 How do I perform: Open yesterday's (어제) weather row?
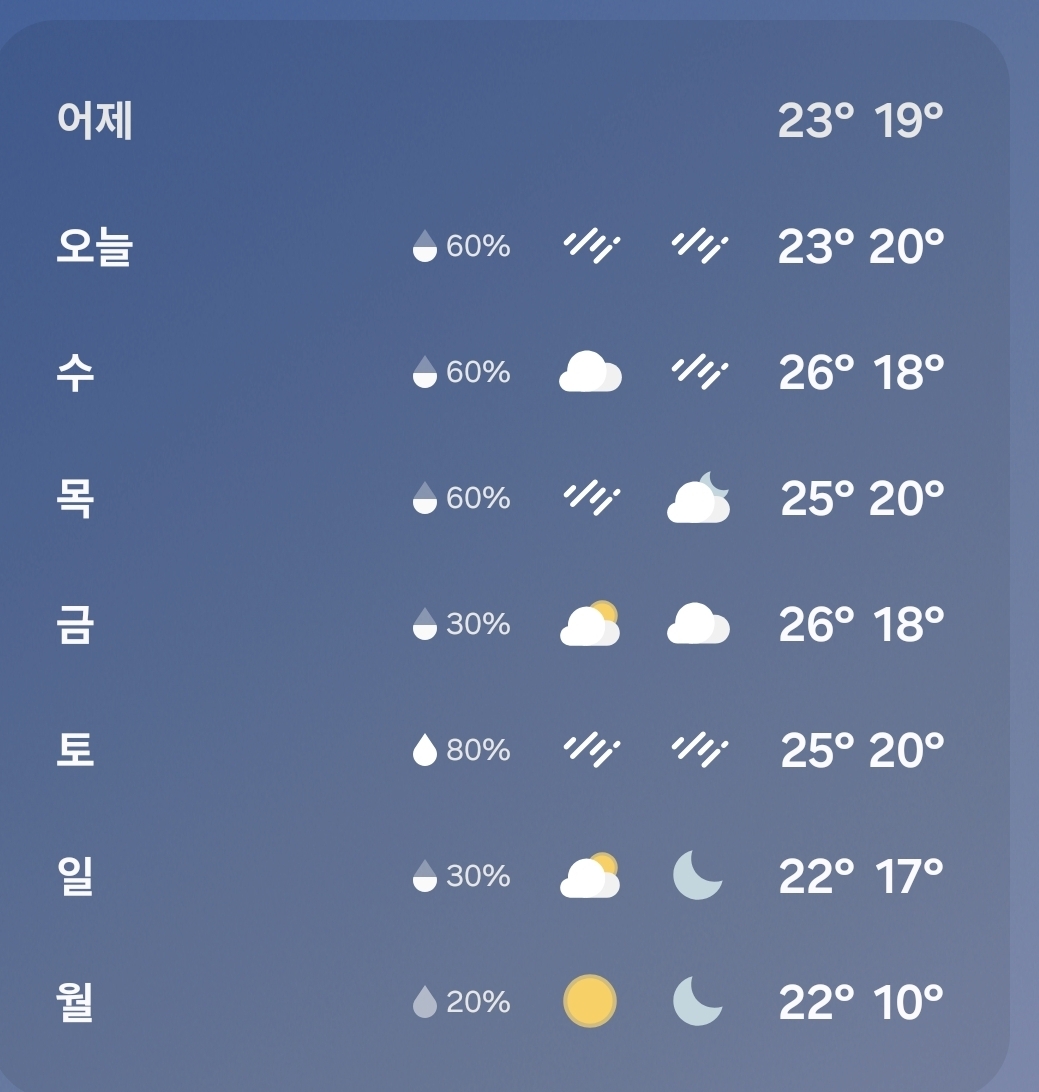[500, 121]
